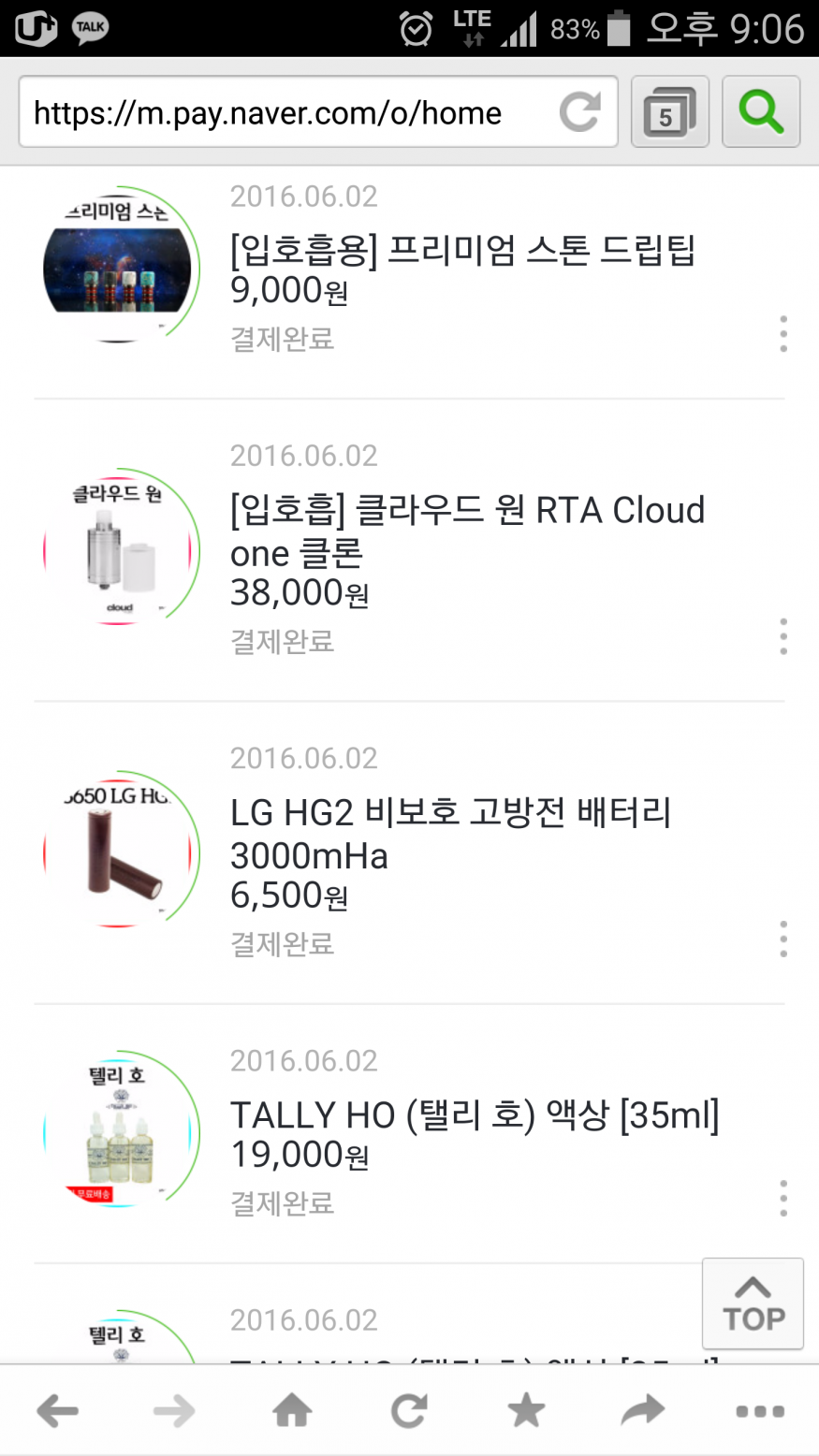Go to the browser home page
The image size is (819, 1456).
click(292, 1410)
